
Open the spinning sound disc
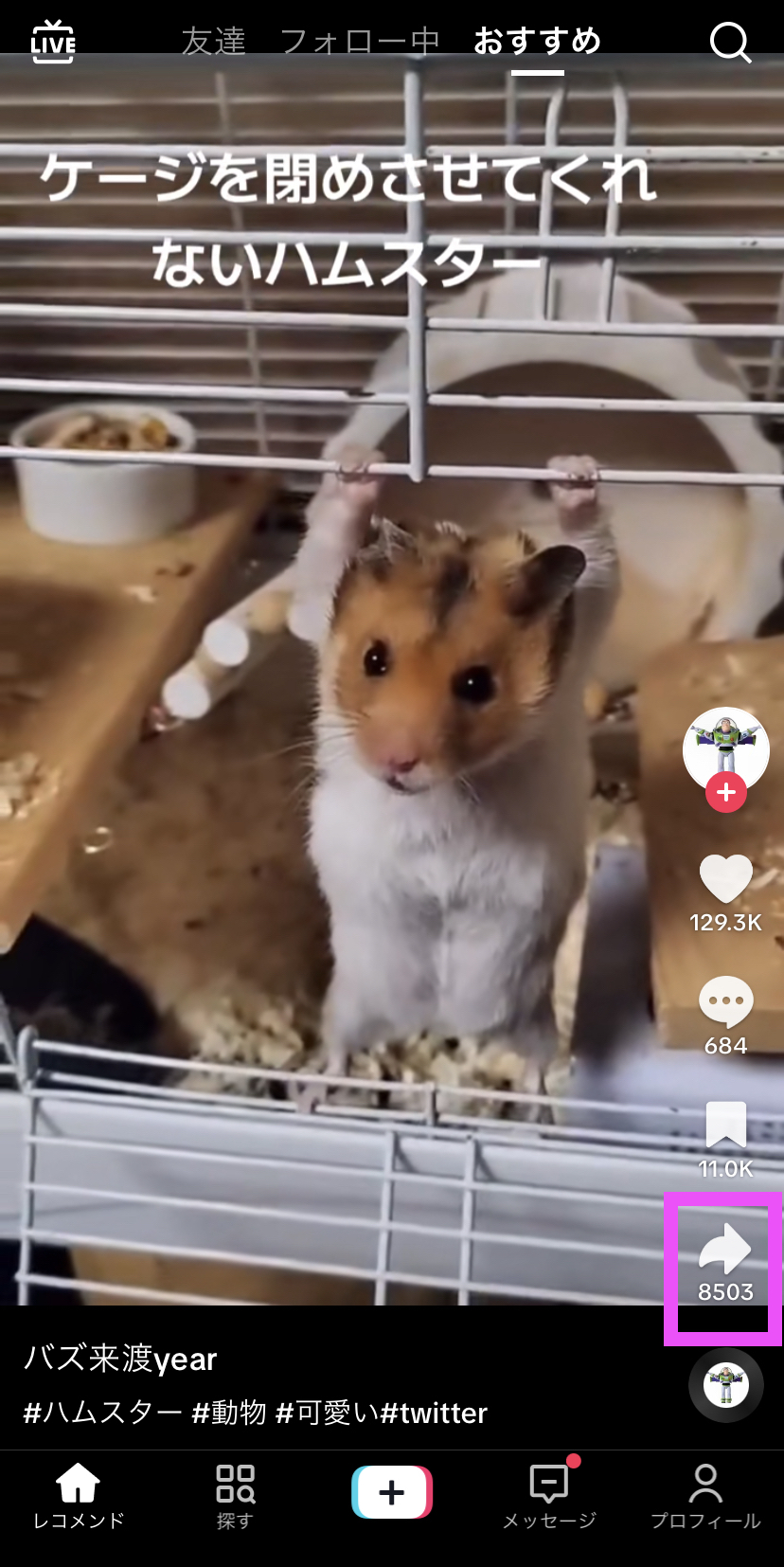coord(725,1385)
